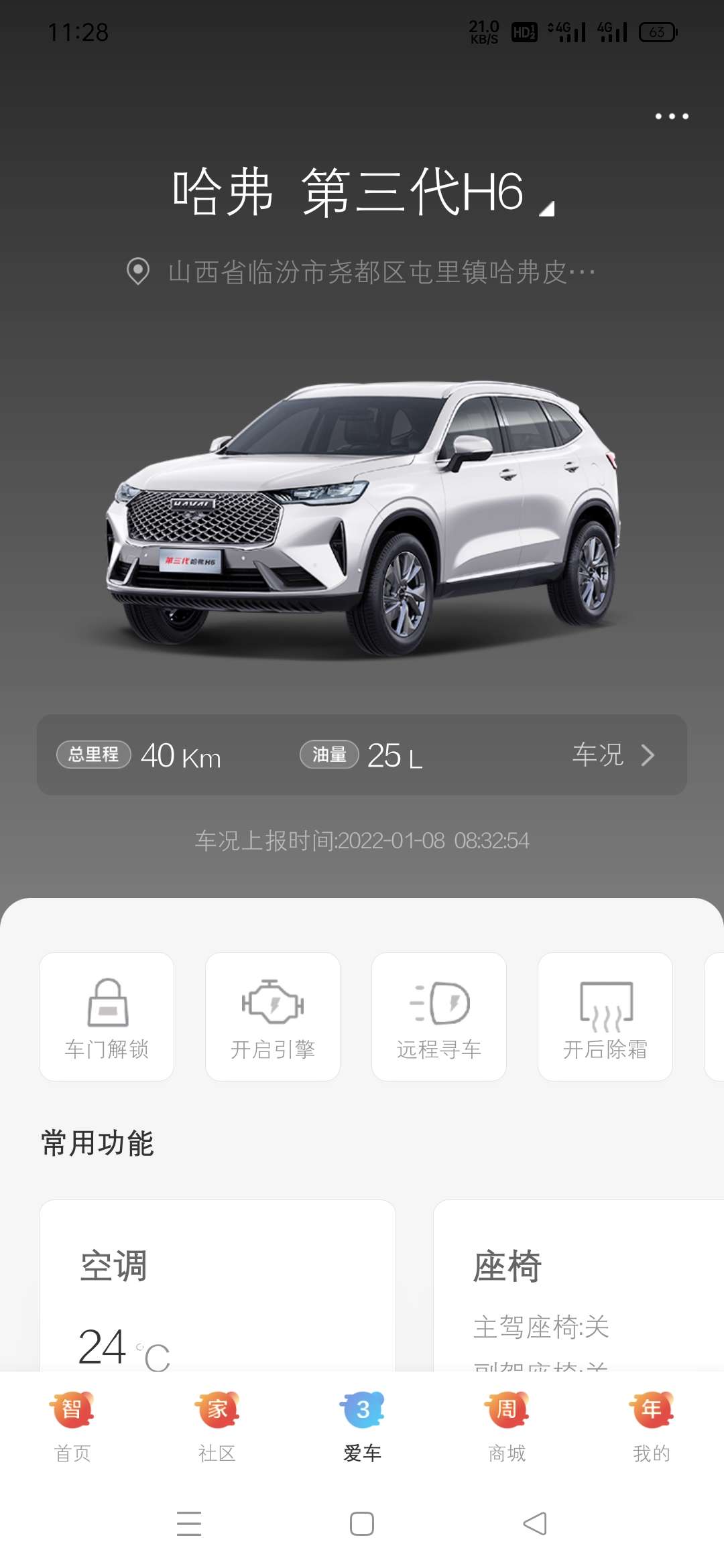Turn on rear defrost 开后除霜
Viewport: 724px width, 1568px height.
click(605, 1017)
